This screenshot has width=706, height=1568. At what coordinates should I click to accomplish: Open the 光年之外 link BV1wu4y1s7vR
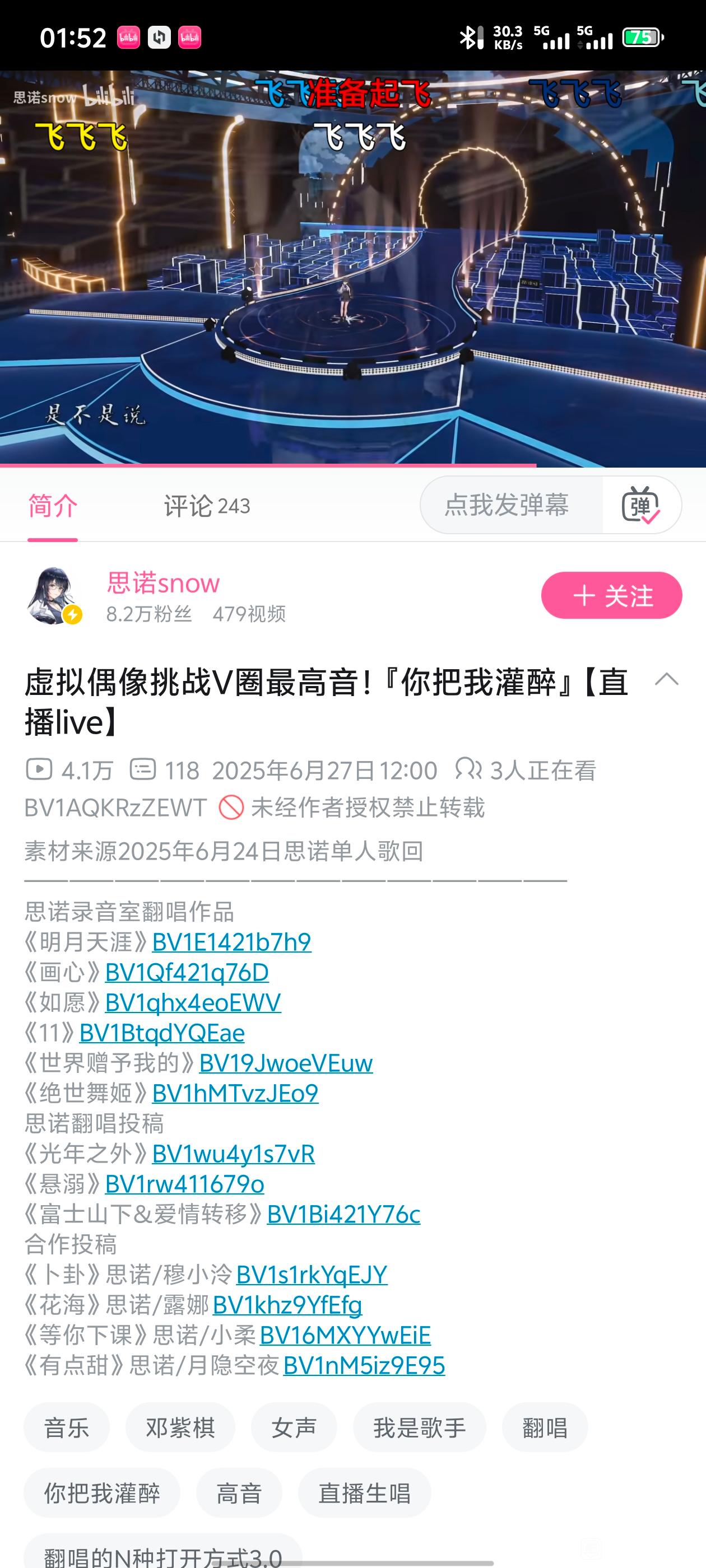click(x=233, y=1154)
